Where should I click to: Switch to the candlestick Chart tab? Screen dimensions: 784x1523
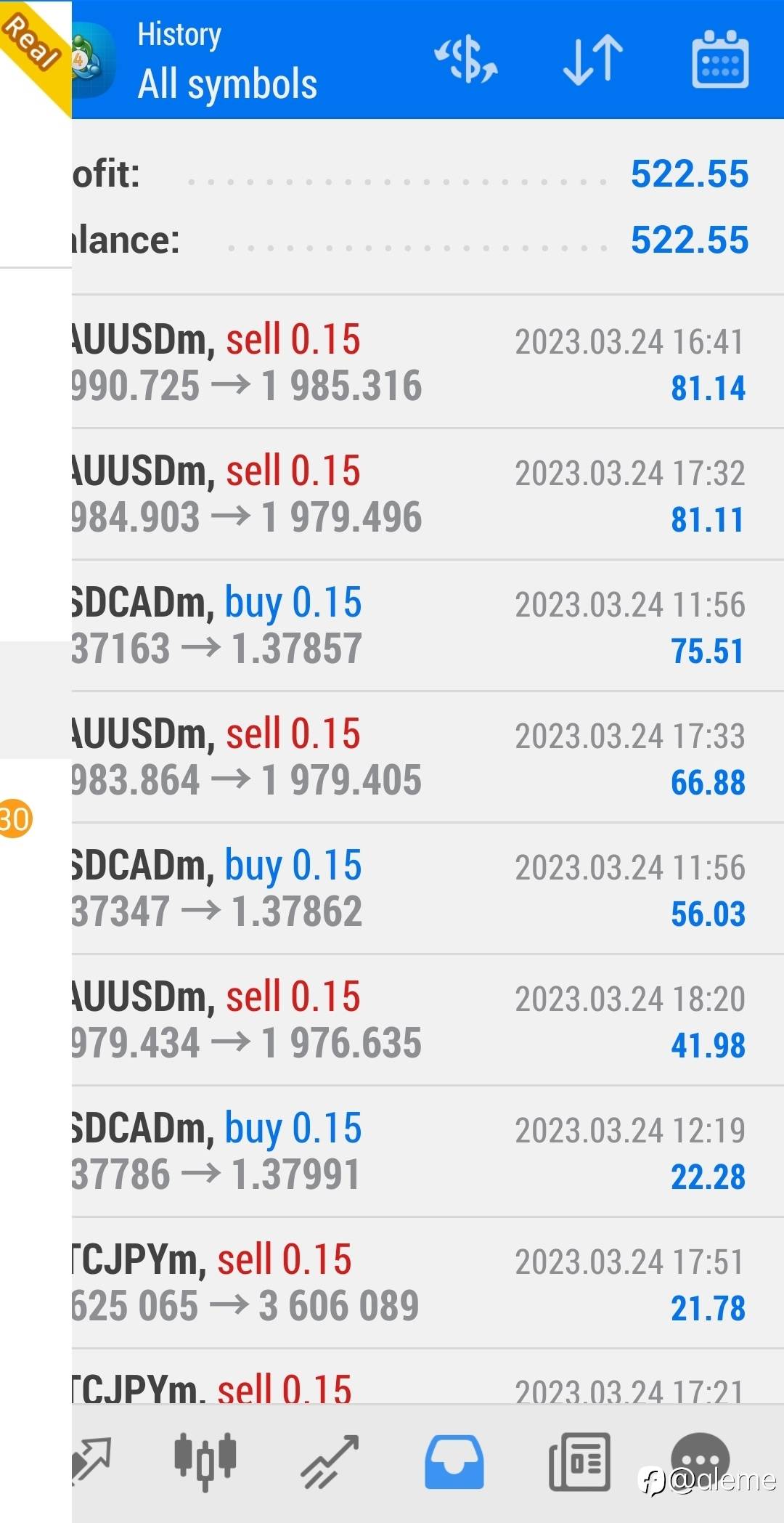pos(205,1461)
